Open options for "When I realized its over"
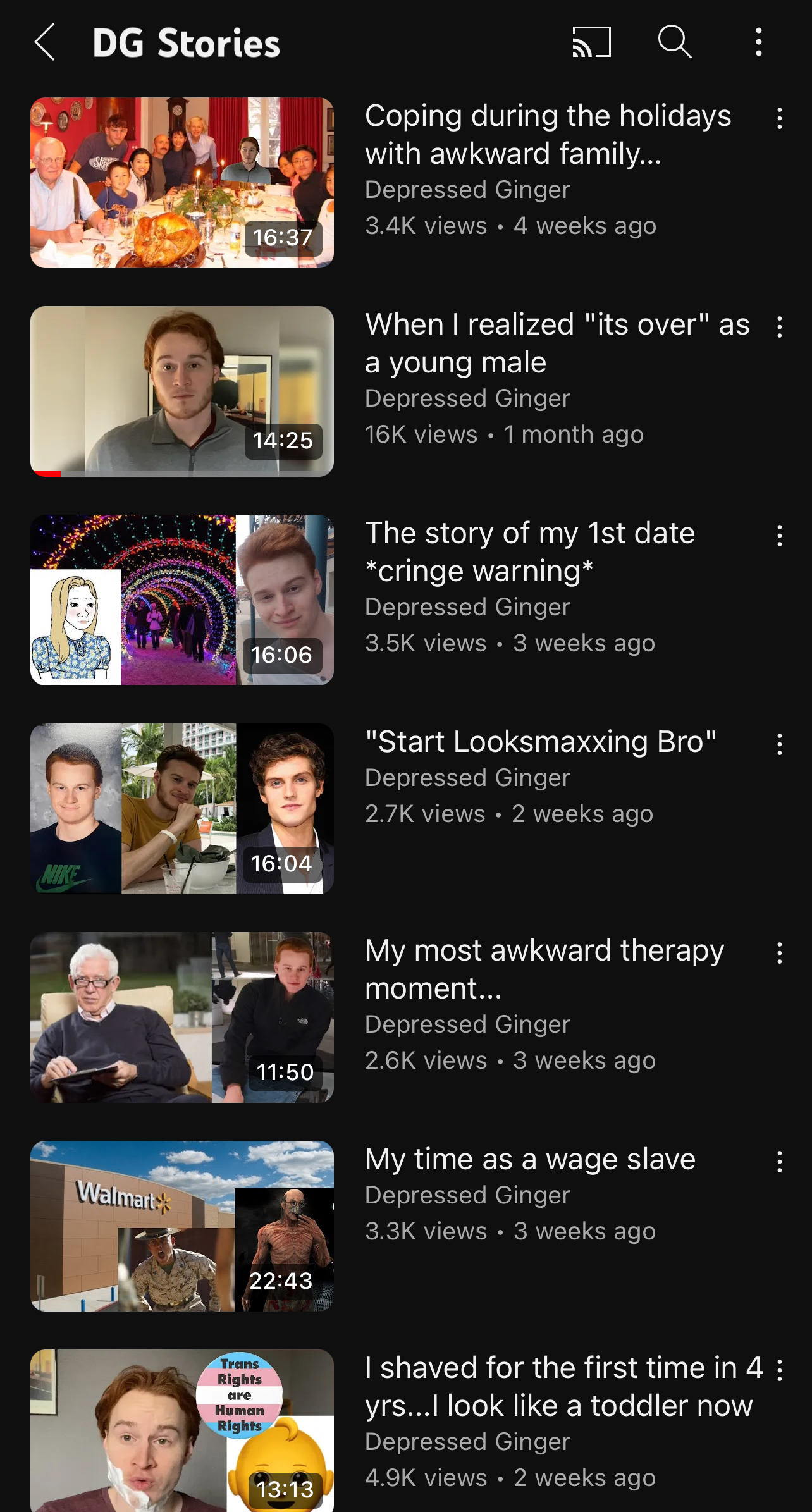 pyautogui.click(x=780, y=327)
